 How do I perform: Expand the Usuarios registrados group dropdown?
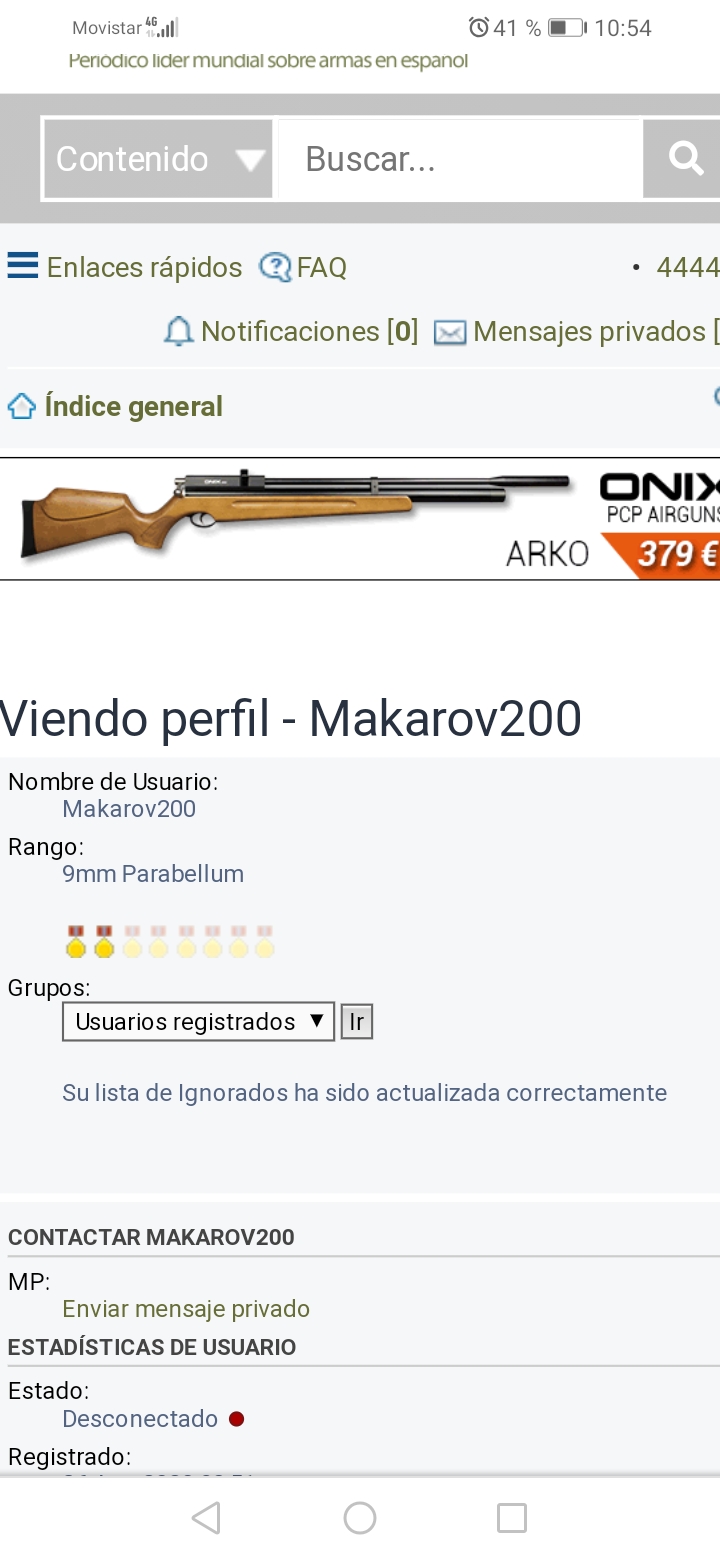198,1022
